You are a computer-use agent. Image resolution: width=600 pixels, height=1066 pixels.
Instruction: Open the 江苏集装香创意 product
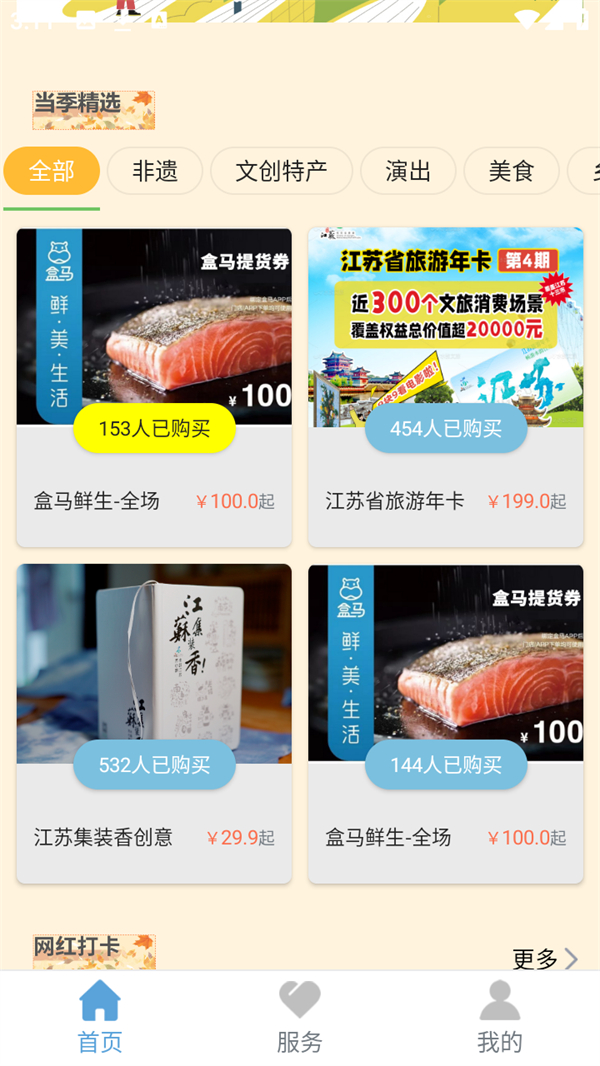154,723
